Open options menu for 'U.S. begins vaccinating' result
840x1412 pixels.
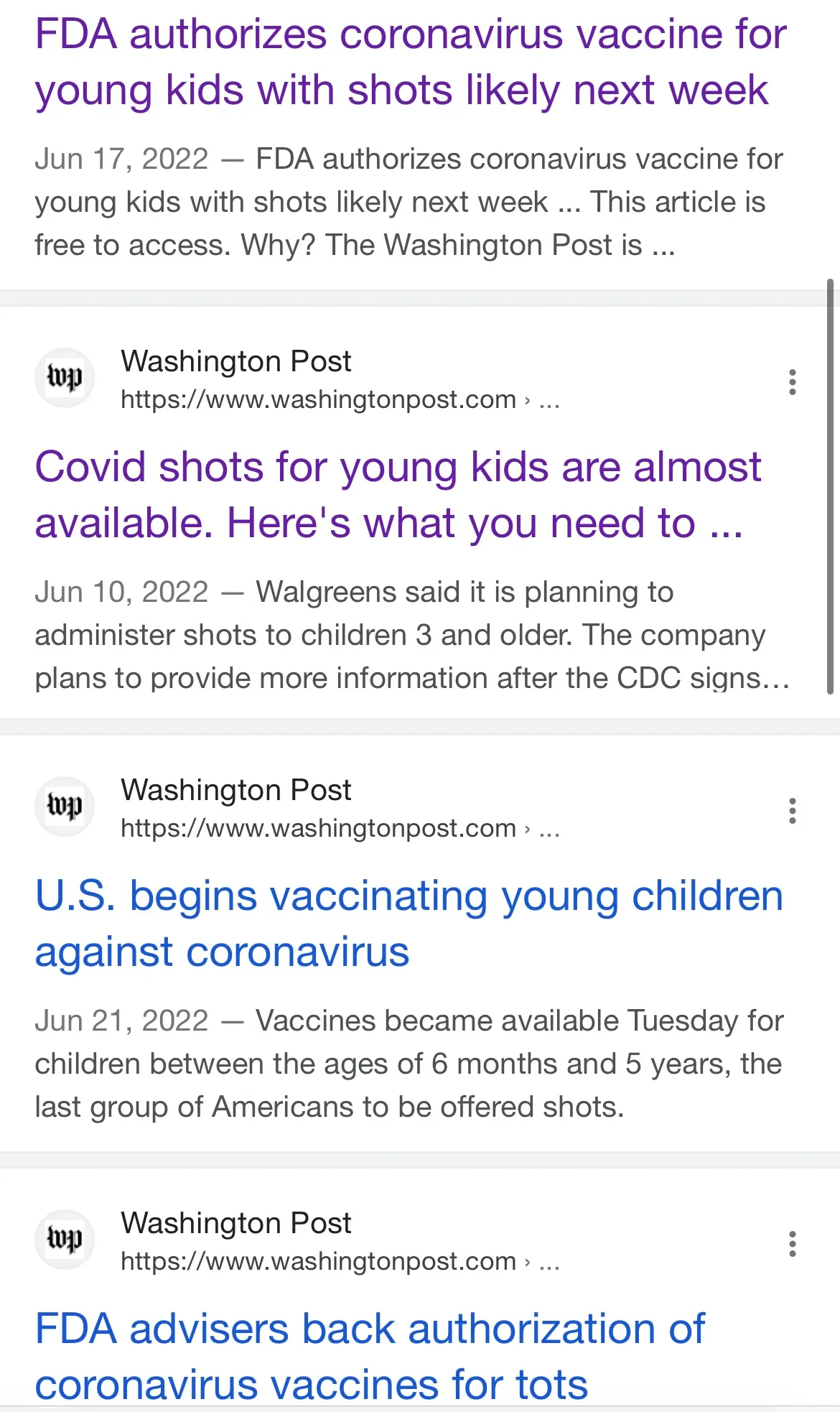coord(792,811)
